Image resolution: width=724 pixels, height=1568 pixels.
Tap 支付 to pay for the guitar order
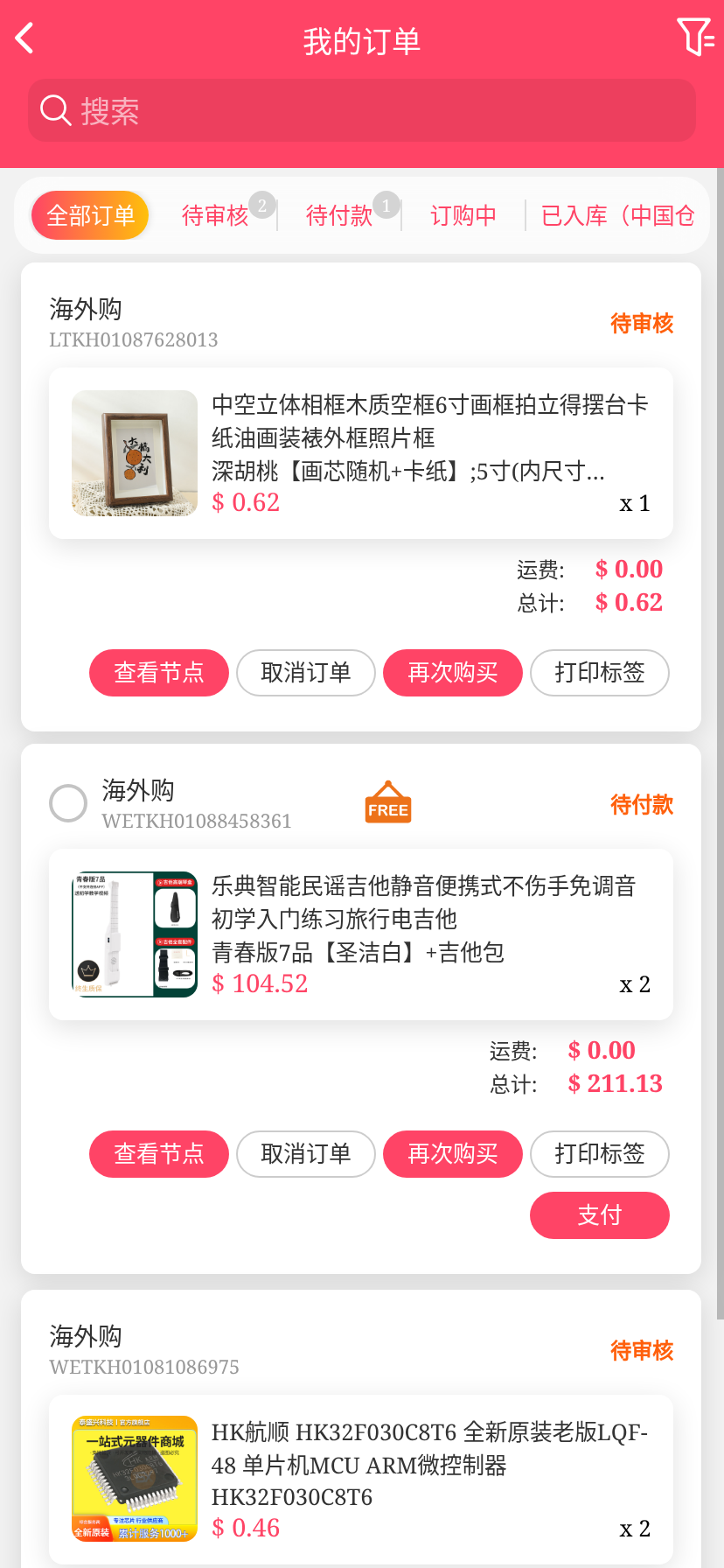[600, 1215]
